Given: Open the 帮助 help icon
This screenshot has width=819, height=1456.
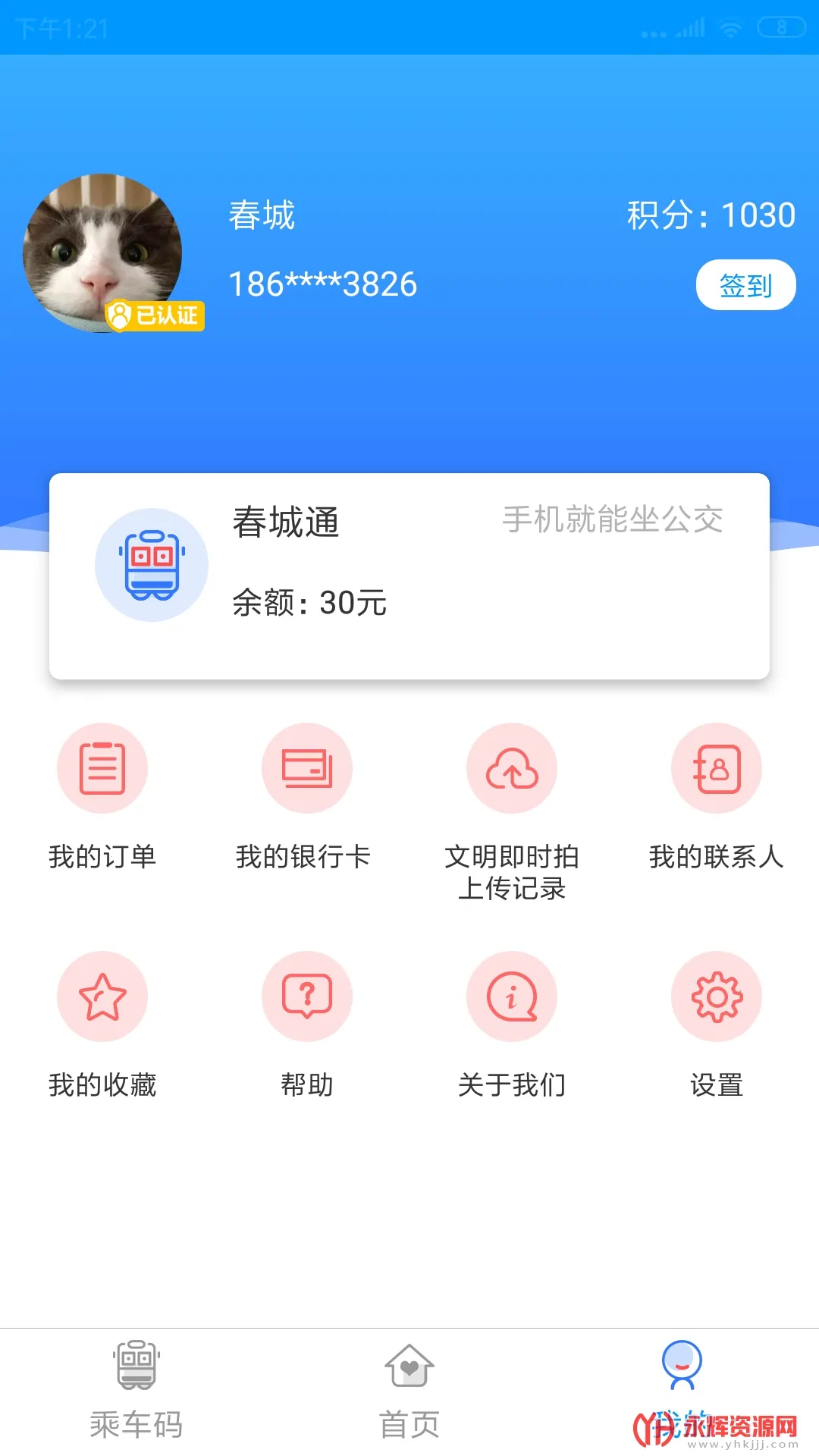Looking at the screenshot, I should [x=307, y=996].
